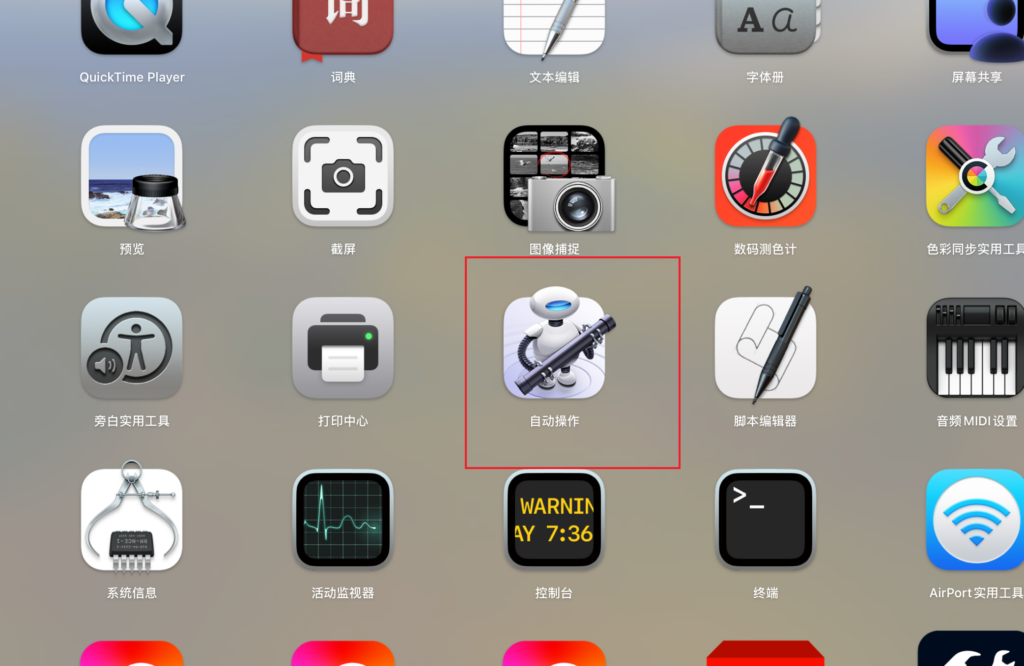
Task: Launch 数码测色计 color meter
Action: [x=765, y=177]
